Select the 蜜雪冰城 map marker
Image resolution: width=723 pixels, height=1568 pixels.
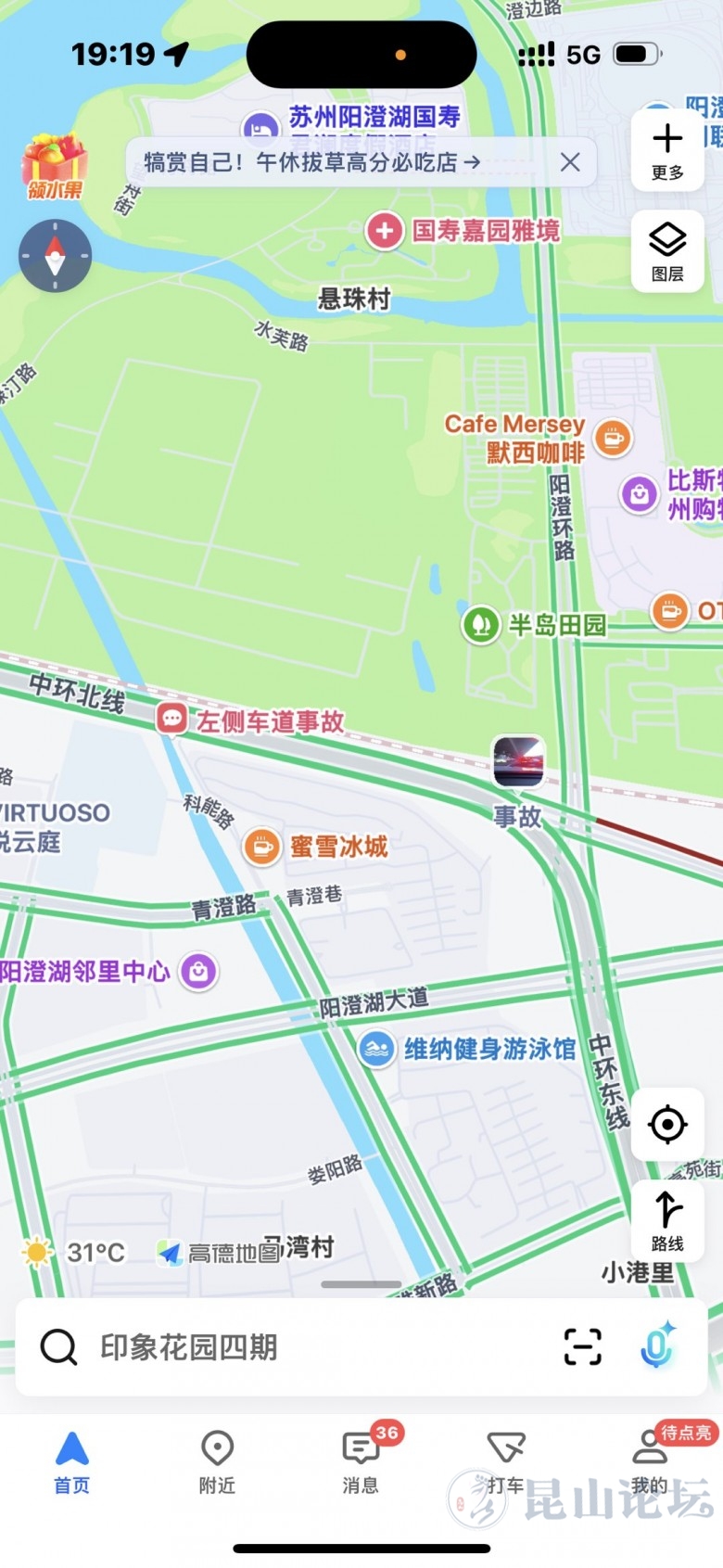(262, 846)
